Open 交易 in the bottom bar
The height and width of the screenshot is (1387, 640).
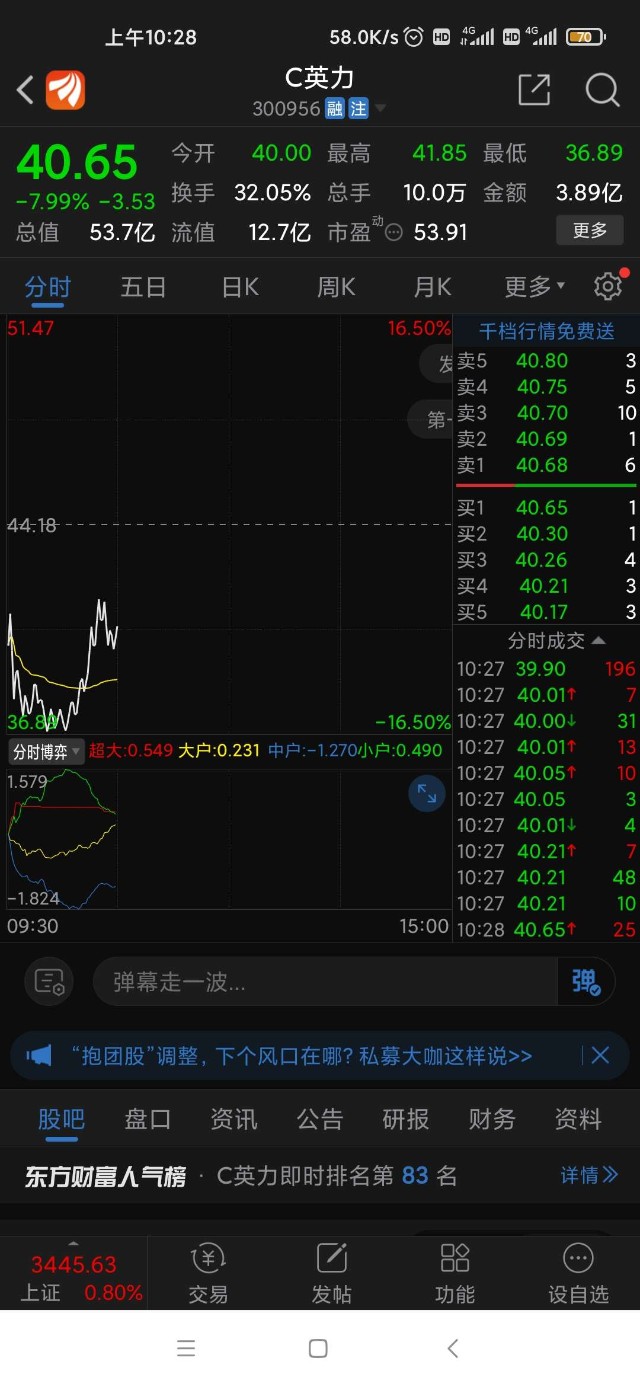[208, 1273]
